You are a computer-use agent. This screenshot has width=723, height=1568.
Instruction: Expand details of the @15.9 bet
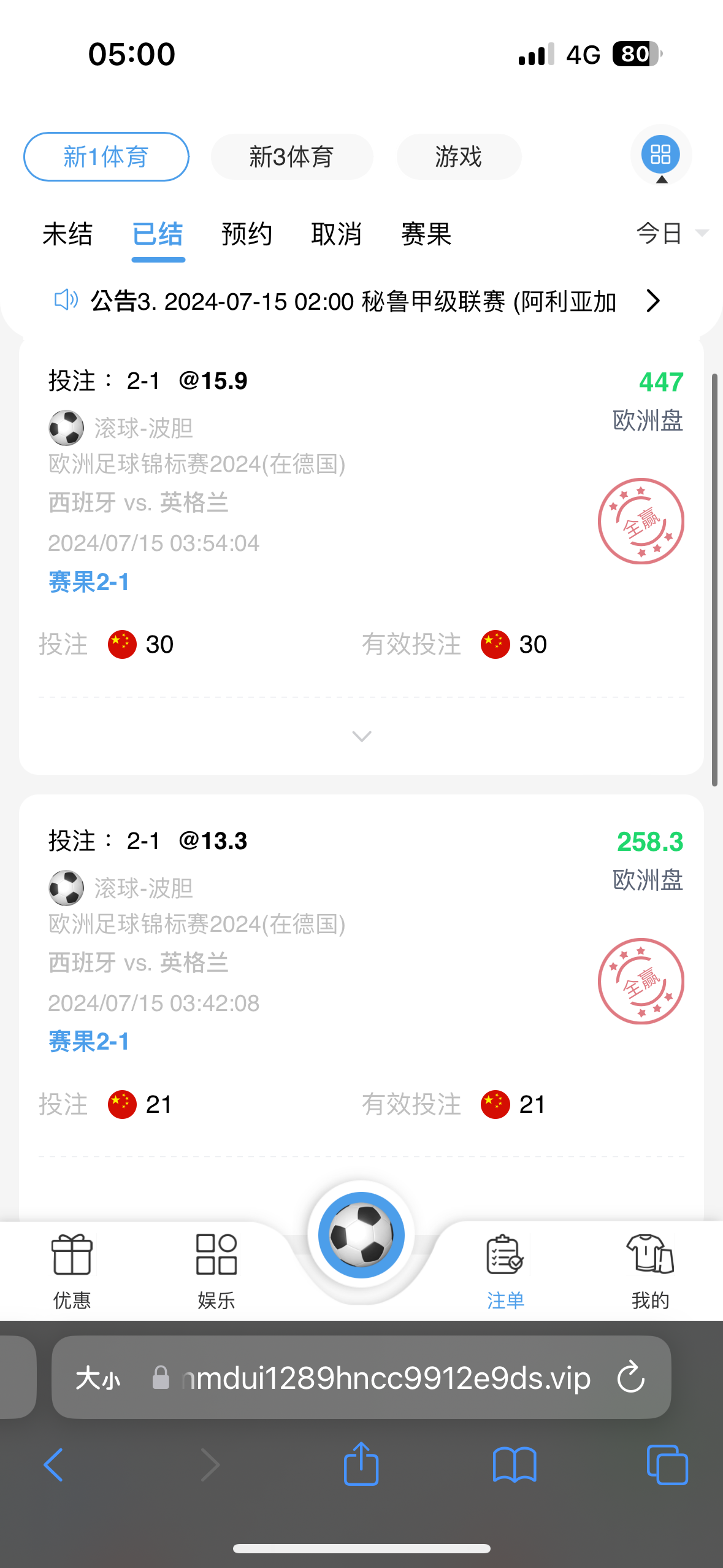click(362, 736)
